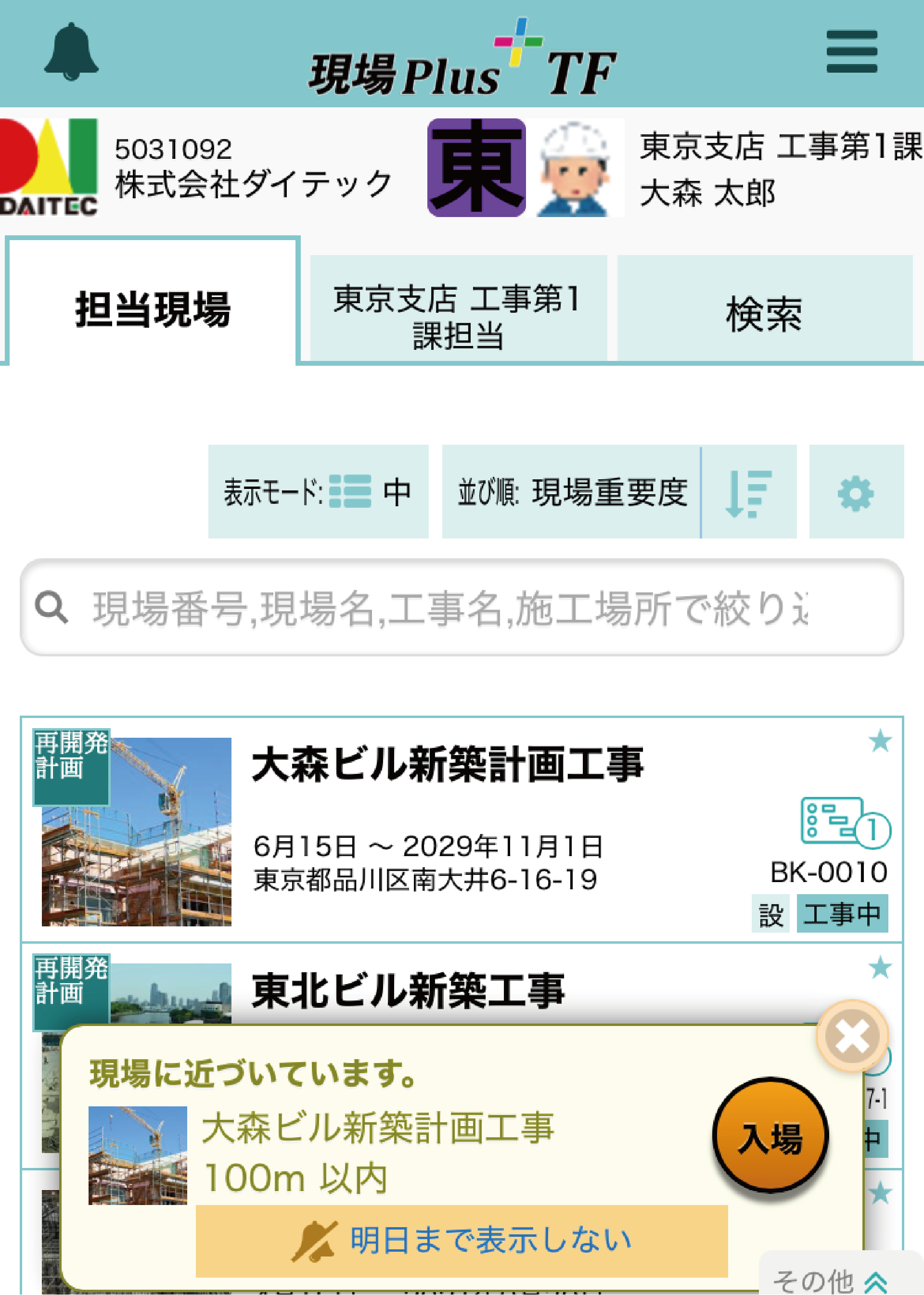
Task: Select 明日まで表示しない to mute popup
Action: tap(462, 1240)
